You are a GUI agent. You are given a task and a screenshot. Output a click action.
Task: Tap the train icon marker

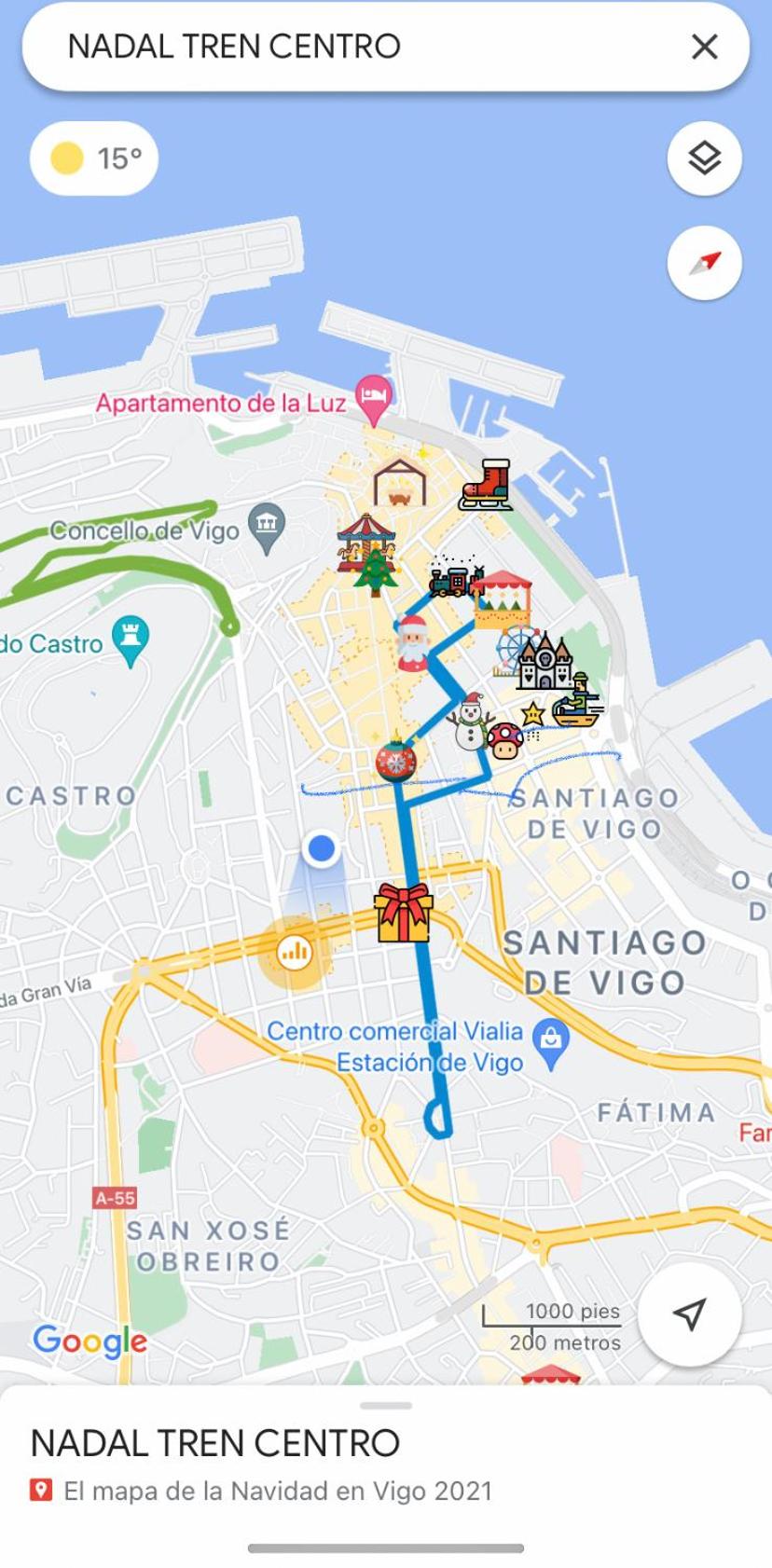pos(456,577)
